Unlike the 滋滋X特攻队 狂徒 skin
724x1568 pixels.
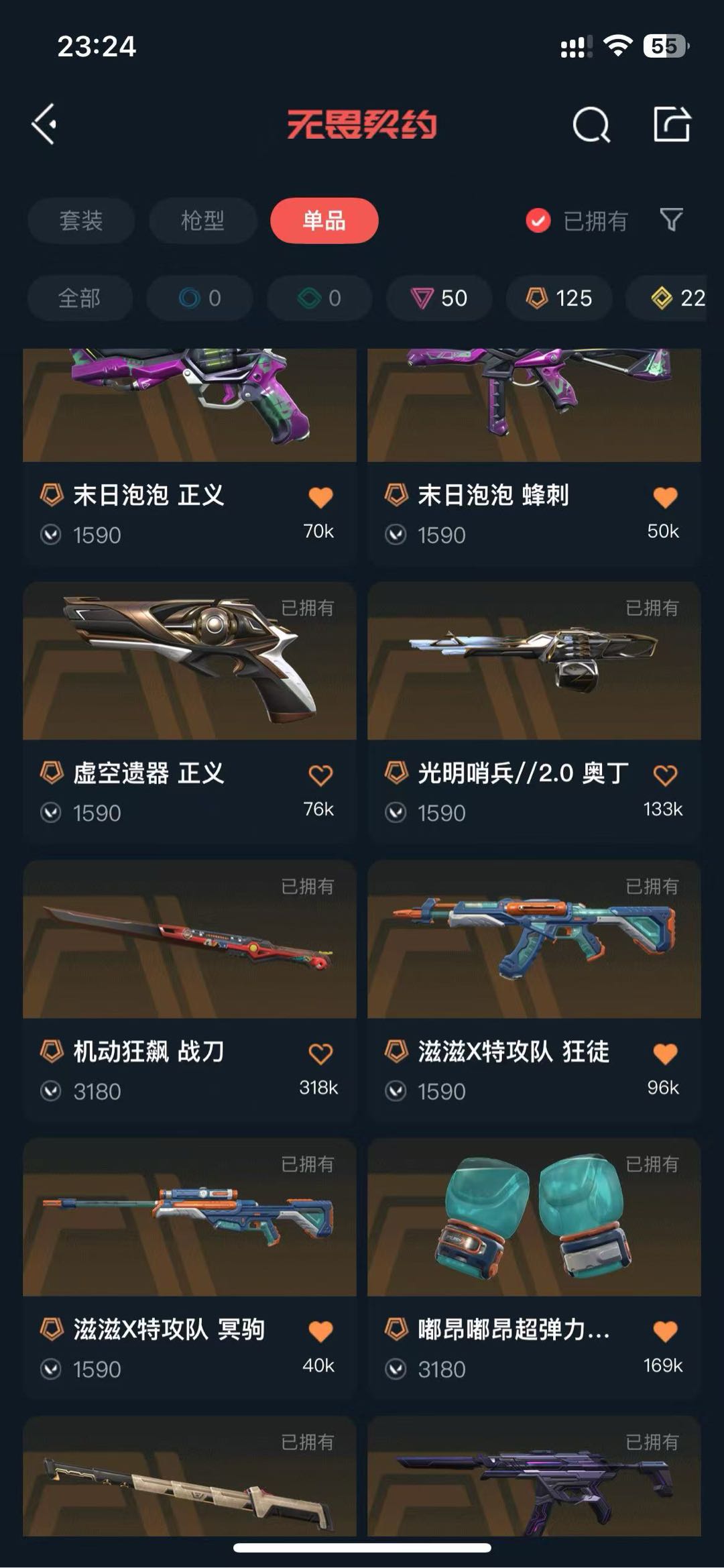pos(665,1054)
